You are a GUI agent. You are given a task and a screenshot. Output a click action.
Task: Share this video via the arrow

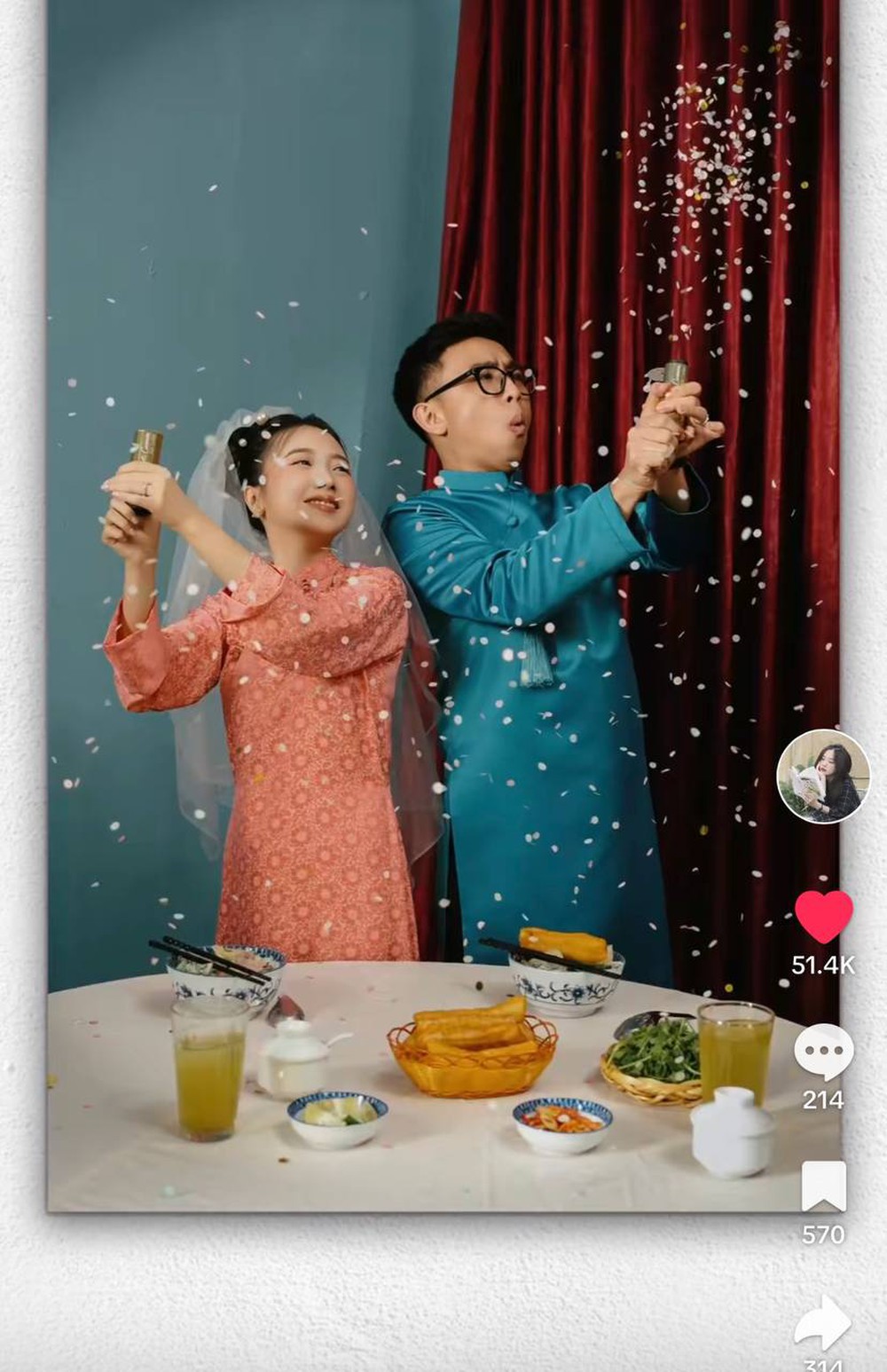coord(822,1323)
